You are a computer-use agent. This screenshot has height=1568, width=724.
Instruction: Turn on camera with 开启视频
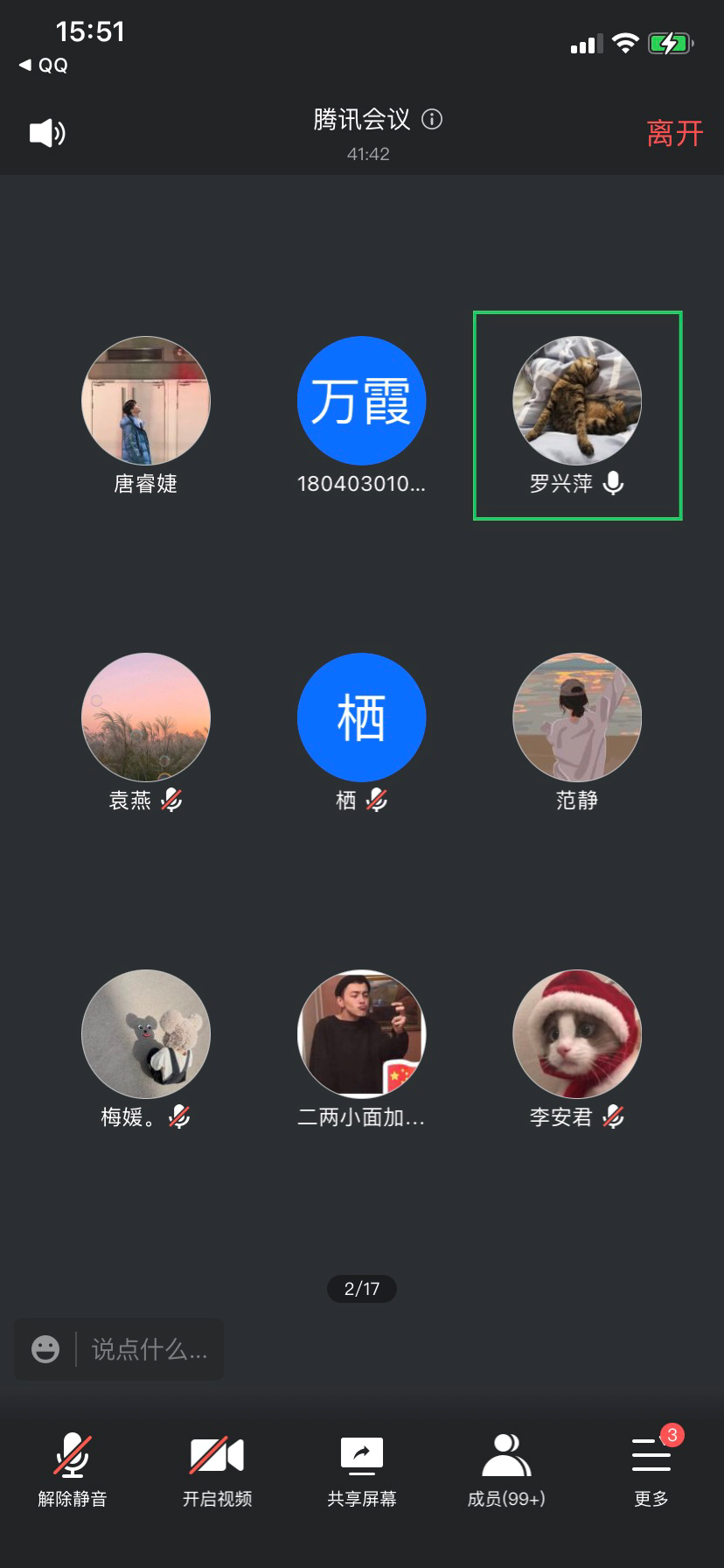coord(217,1470)
